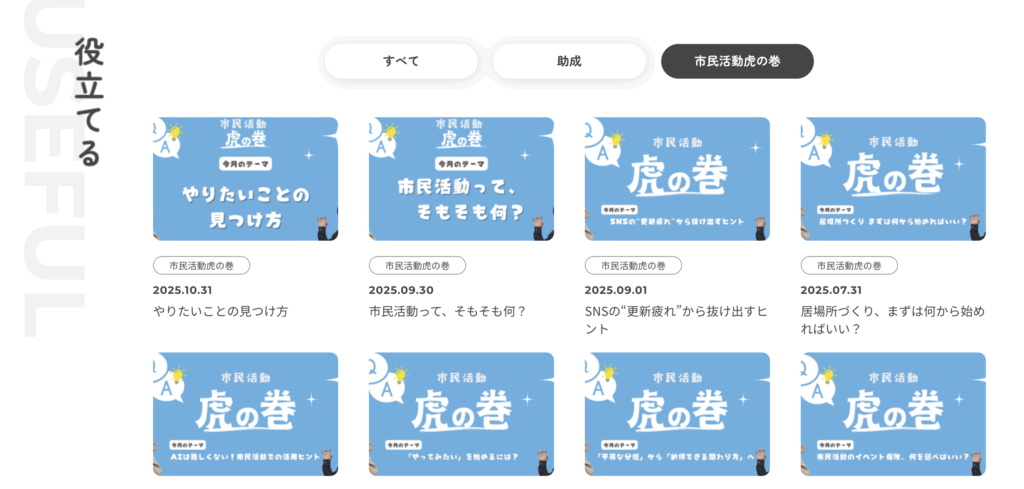Open the イベント保険 card
1024x489 pixels.
coord(893,413)
